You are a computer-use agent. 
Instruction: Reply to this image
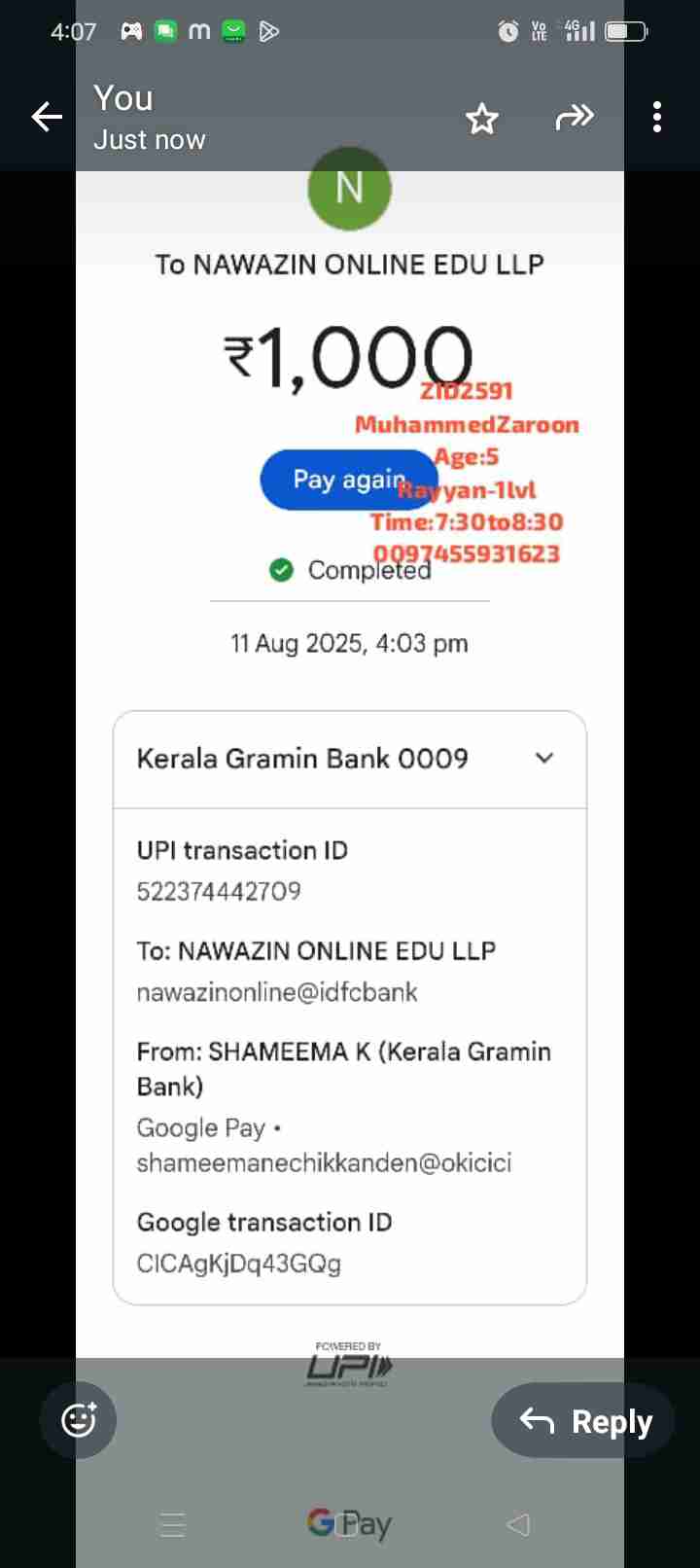point(583,1421)
